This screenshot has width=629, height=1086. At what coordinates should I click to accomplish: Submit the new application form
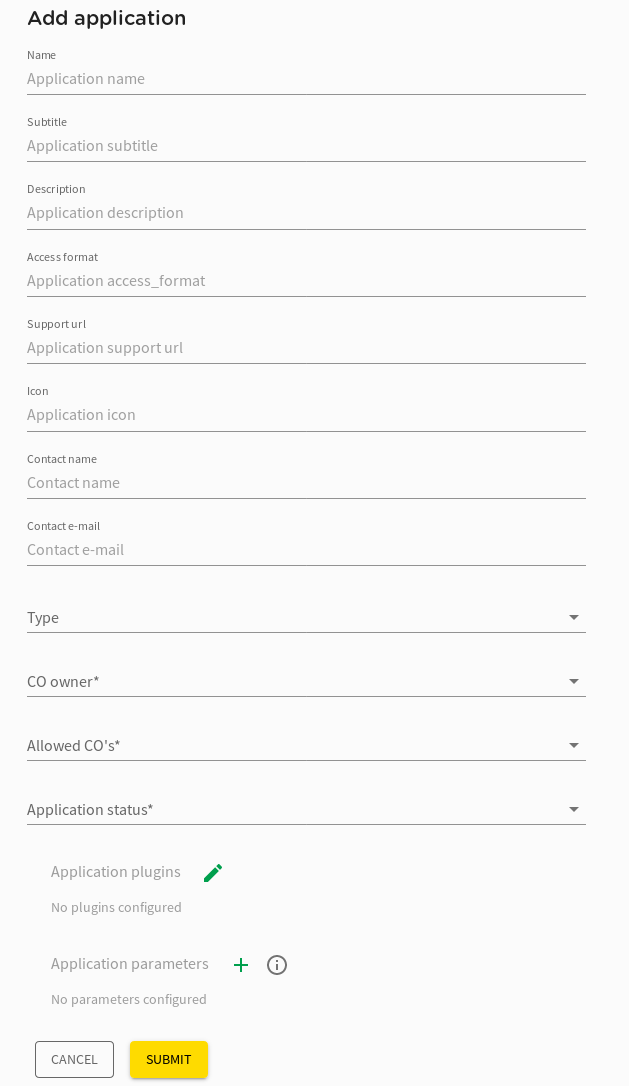coord(168,1060)
